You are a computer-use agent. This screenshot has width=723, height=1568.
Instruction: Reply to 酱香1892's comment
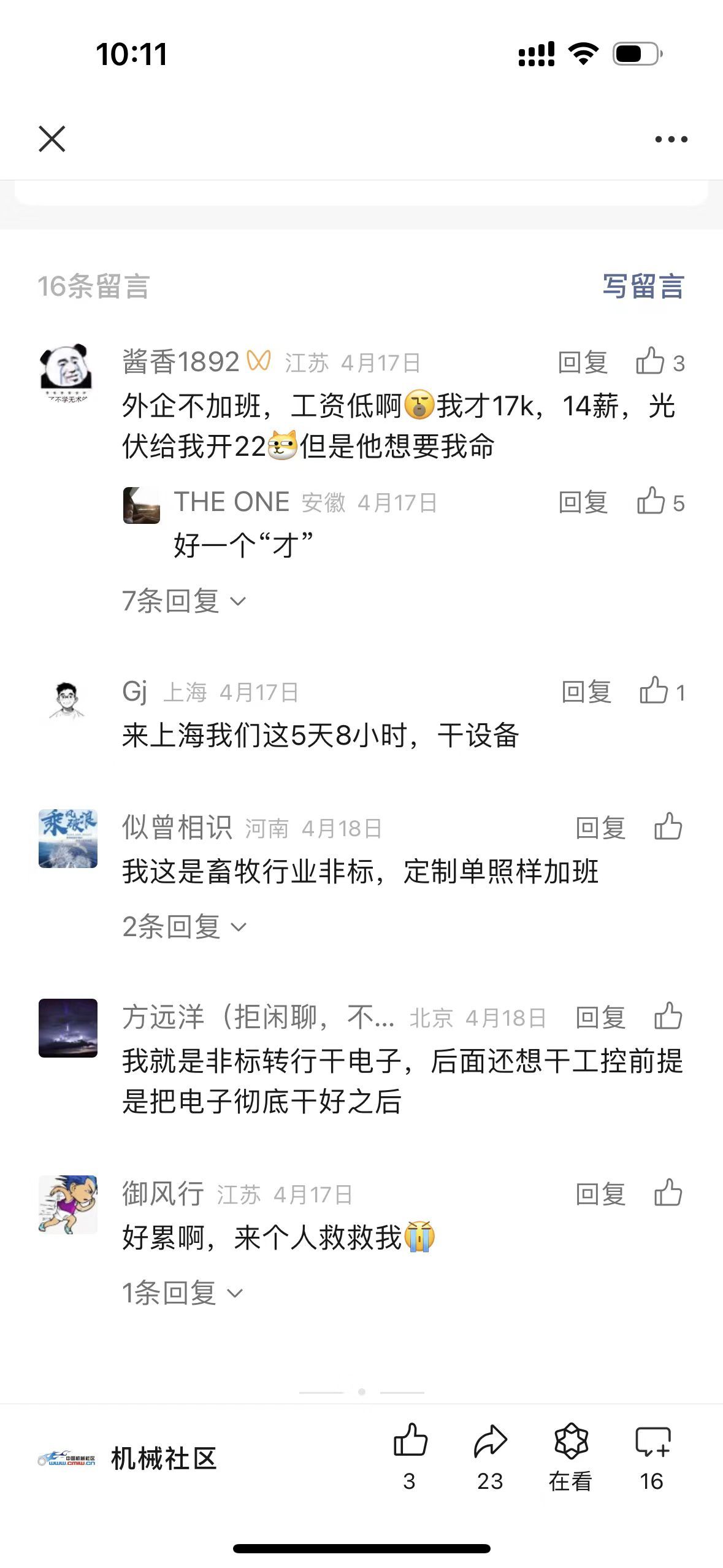583,362
